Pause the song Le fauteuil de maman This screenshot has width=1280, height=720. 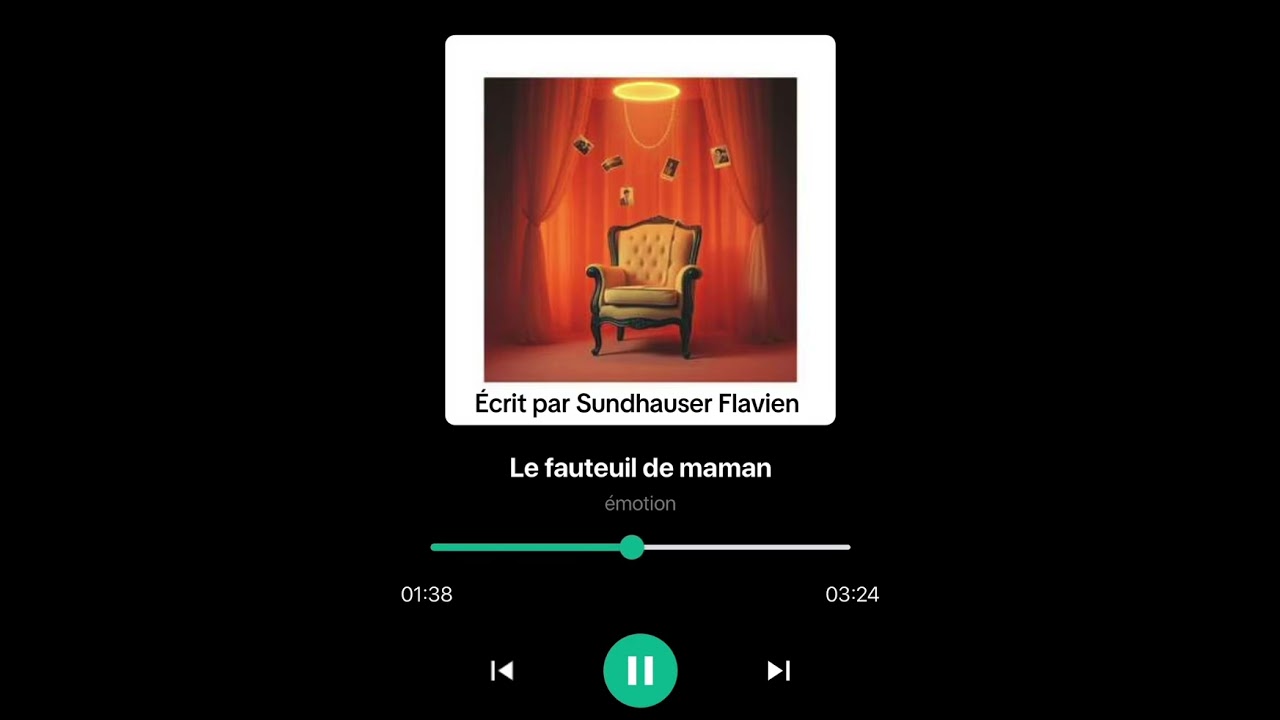tap(640, 670)
